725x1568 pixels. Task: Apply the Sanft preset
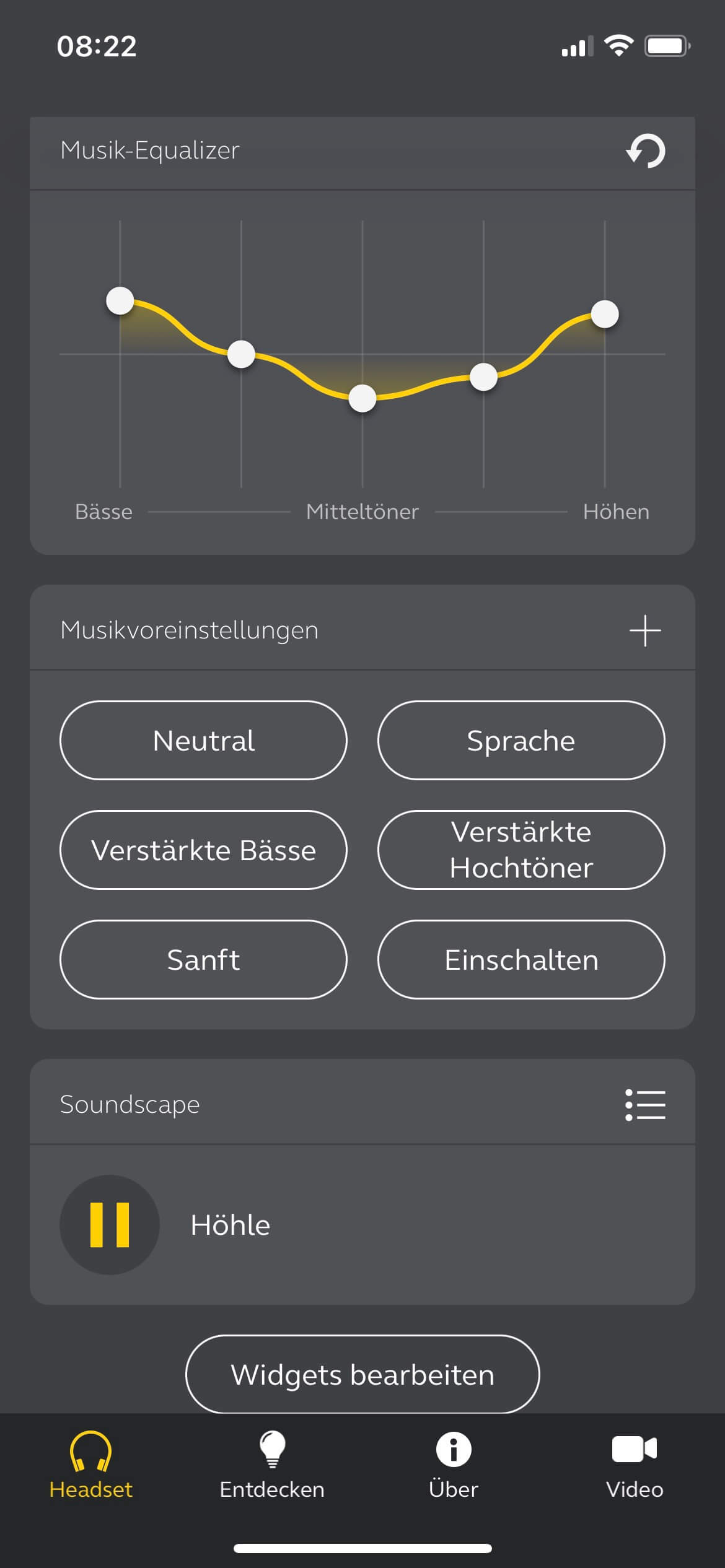point(203,960)
